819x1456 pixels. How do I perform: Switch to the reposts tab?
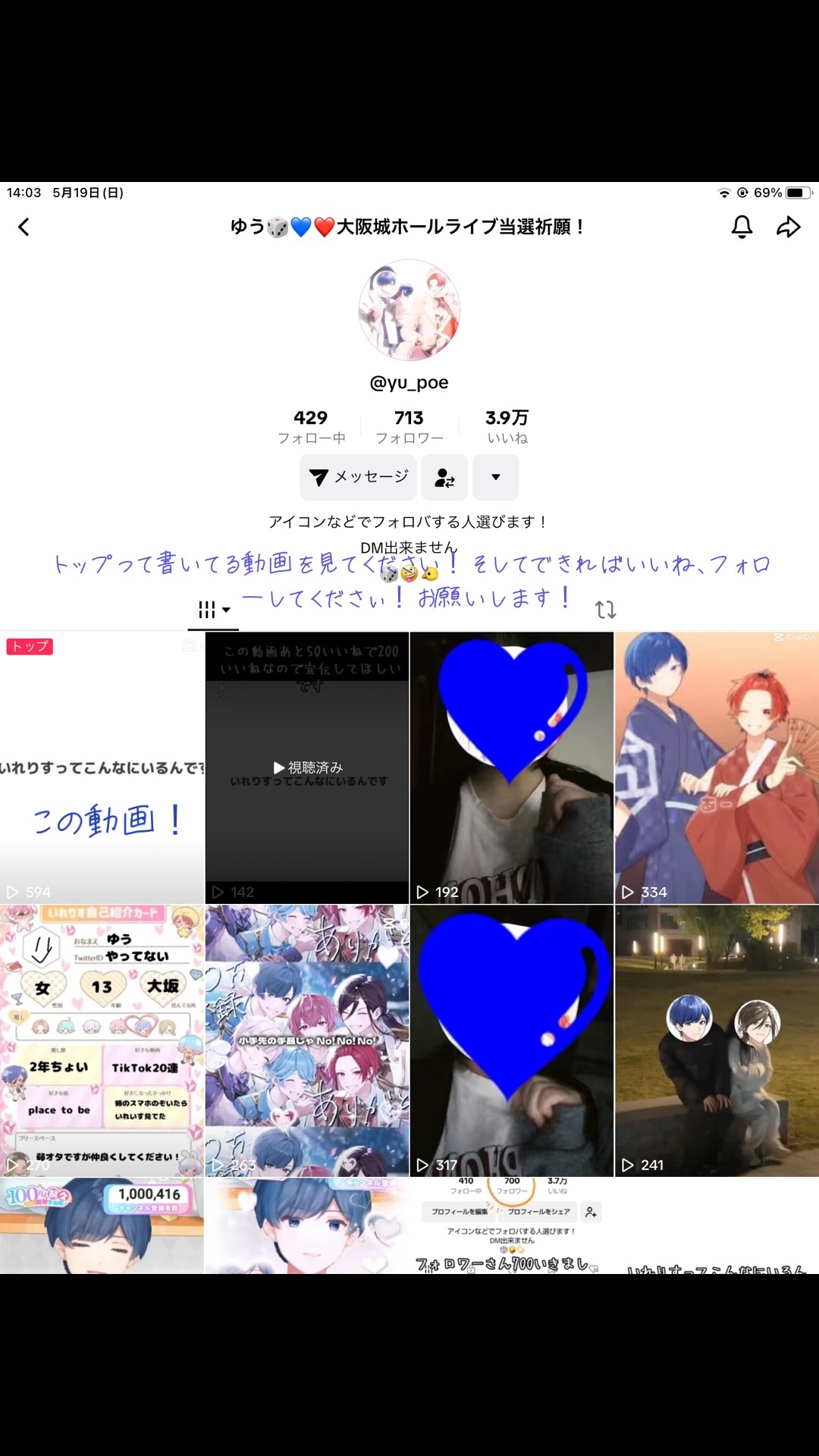[605, 610]
